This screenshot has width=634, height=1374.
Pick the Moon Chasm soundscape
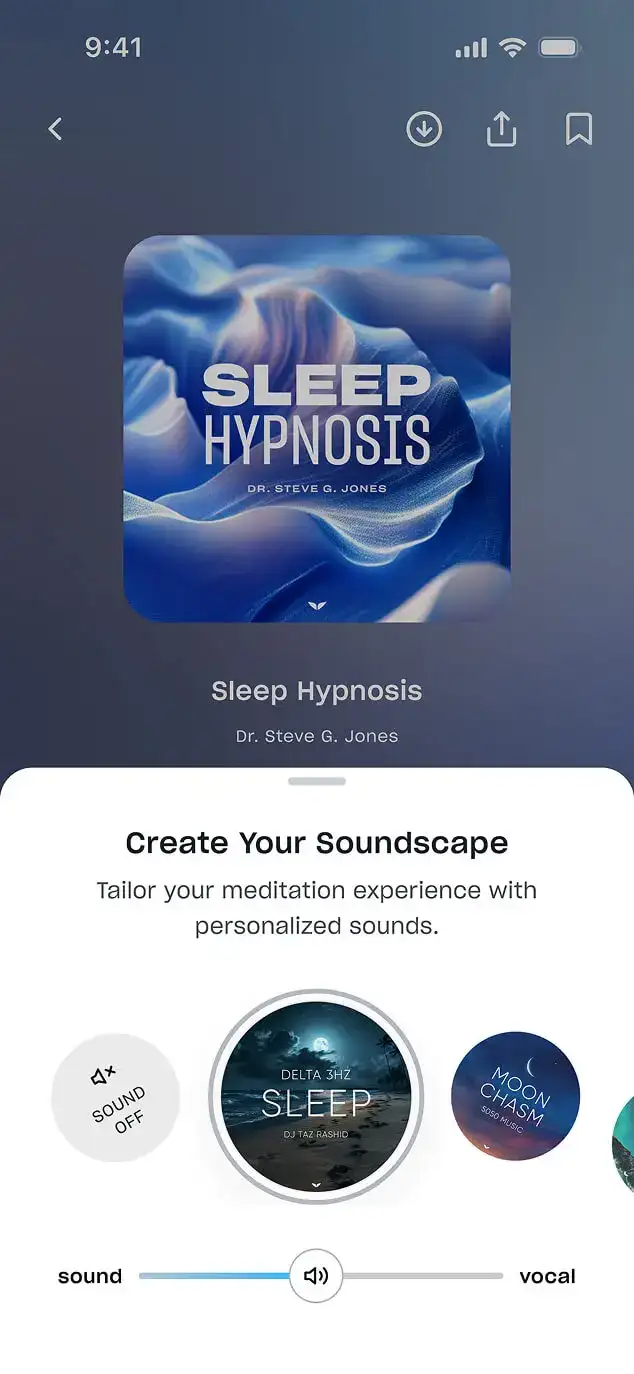pyautogui.click(x=515, y=1097)
